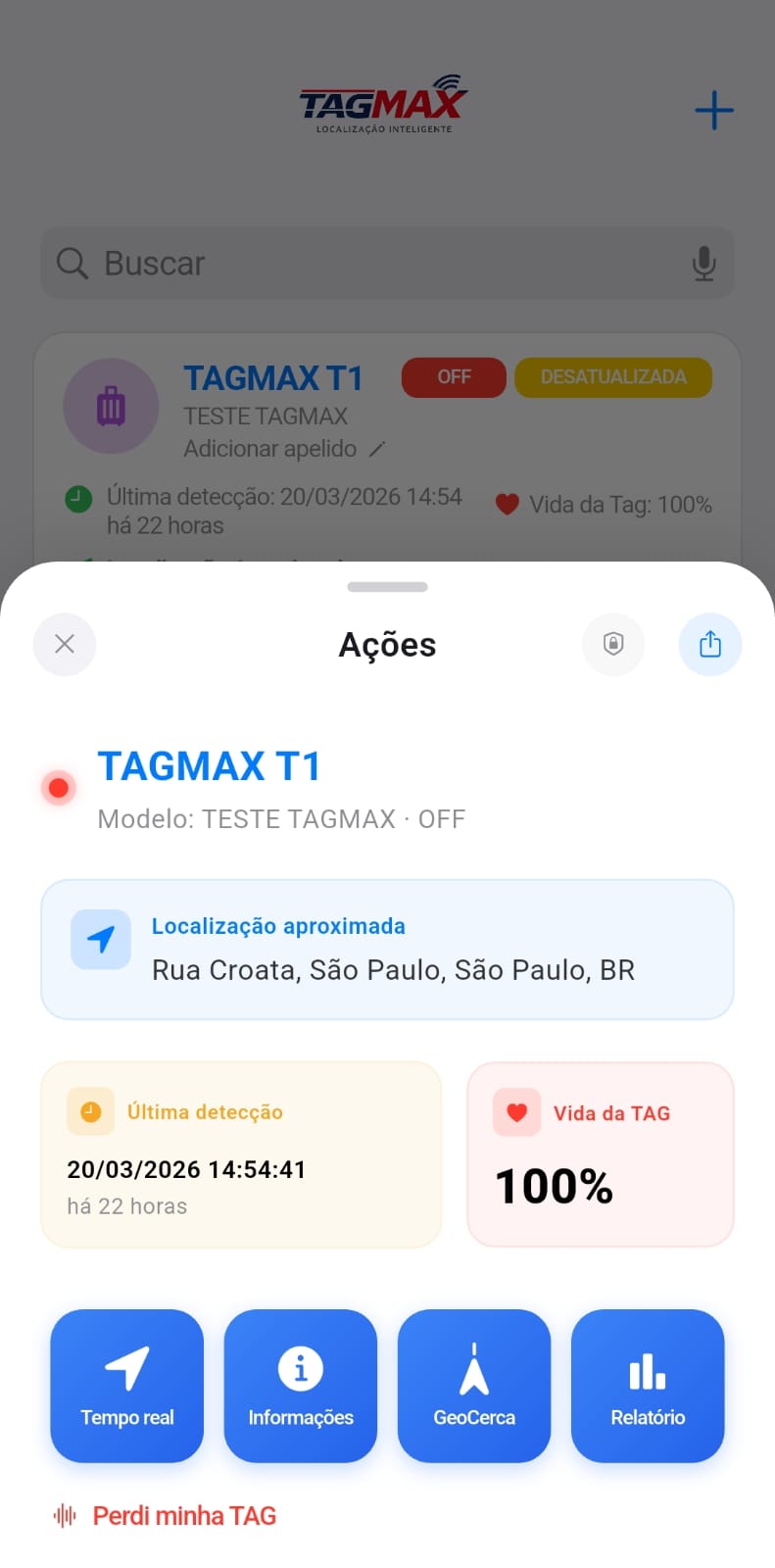Open the Informações panel for TAGMAX T1
775x1568 pixels.
pyautogui.click(x=300, y=1385)
